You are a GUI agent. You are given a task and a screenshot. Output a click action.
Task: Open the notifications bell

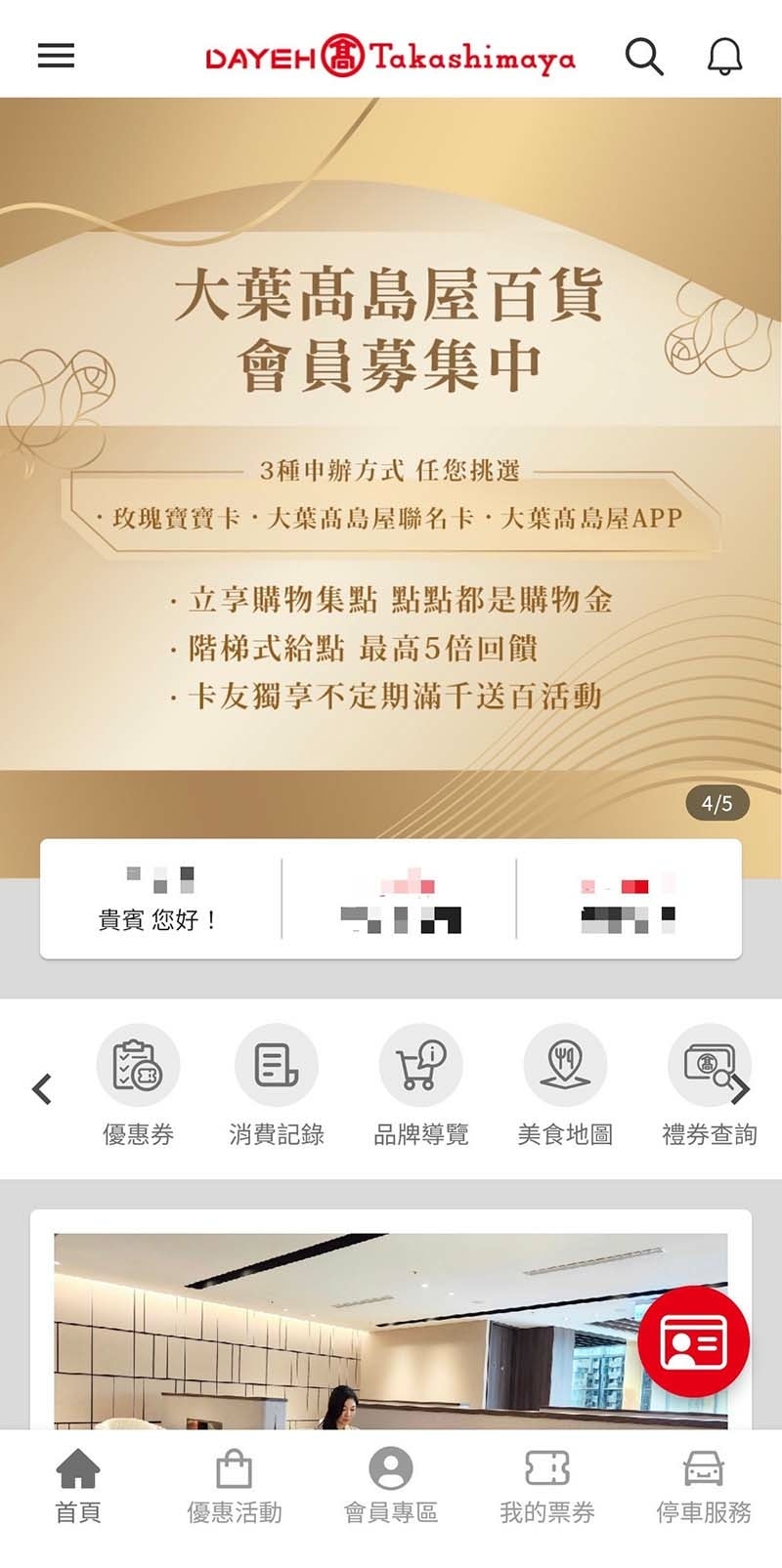tap(724, 57)
